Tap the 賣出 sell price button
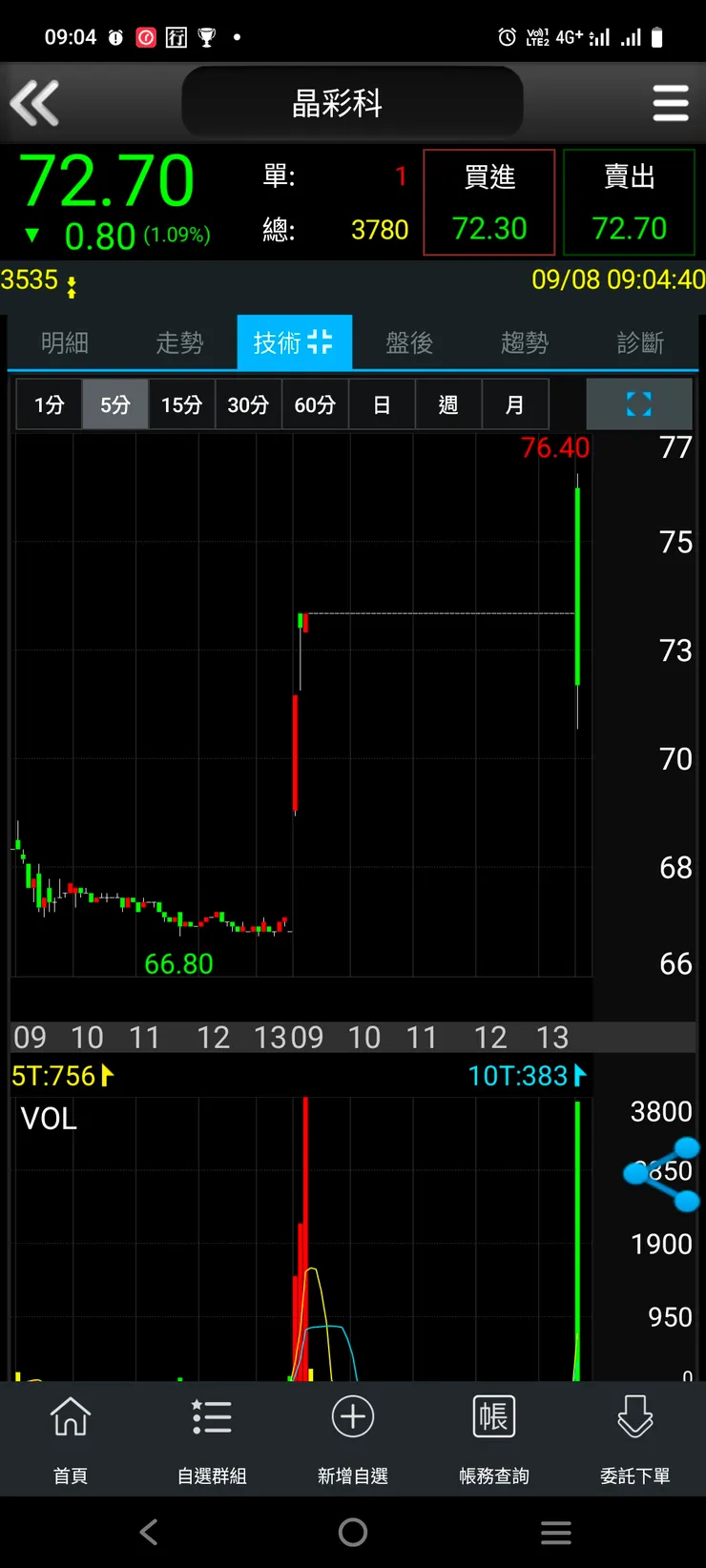Image resolution: width=706 pixels, height=1568 pixels. point(629,202)
